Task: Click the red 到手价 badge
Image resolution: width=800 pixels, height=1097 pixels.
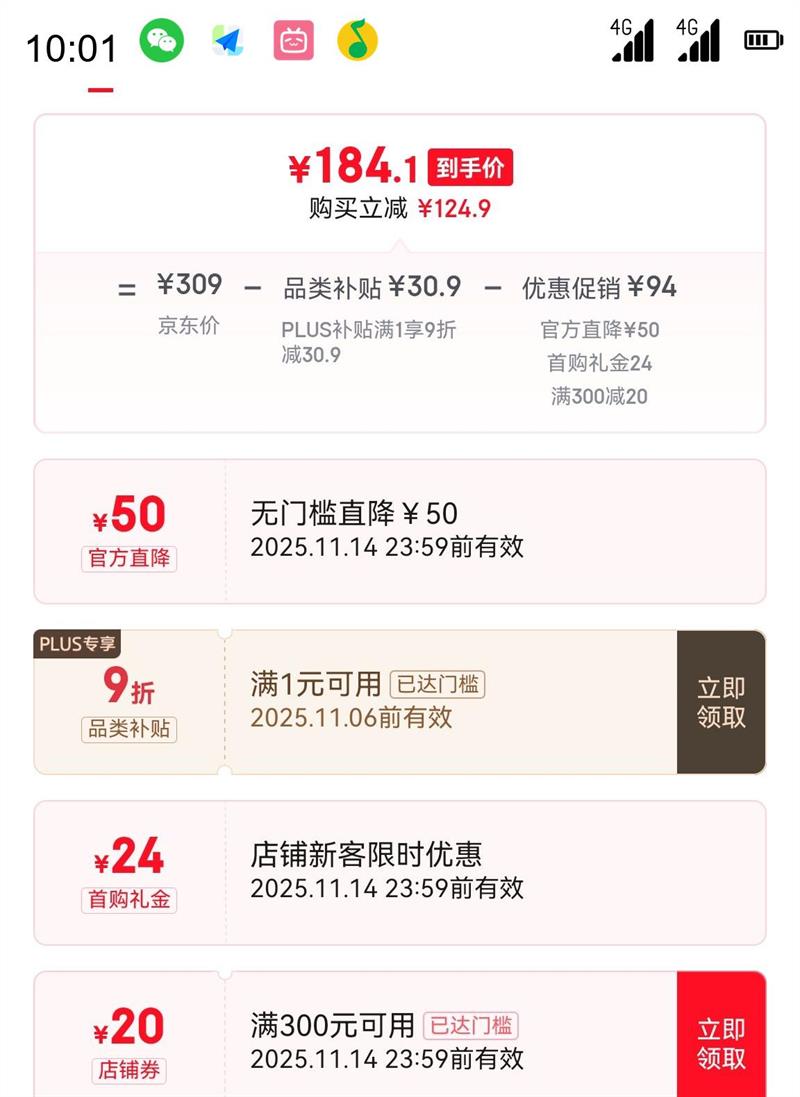Action: pos(470,168)
